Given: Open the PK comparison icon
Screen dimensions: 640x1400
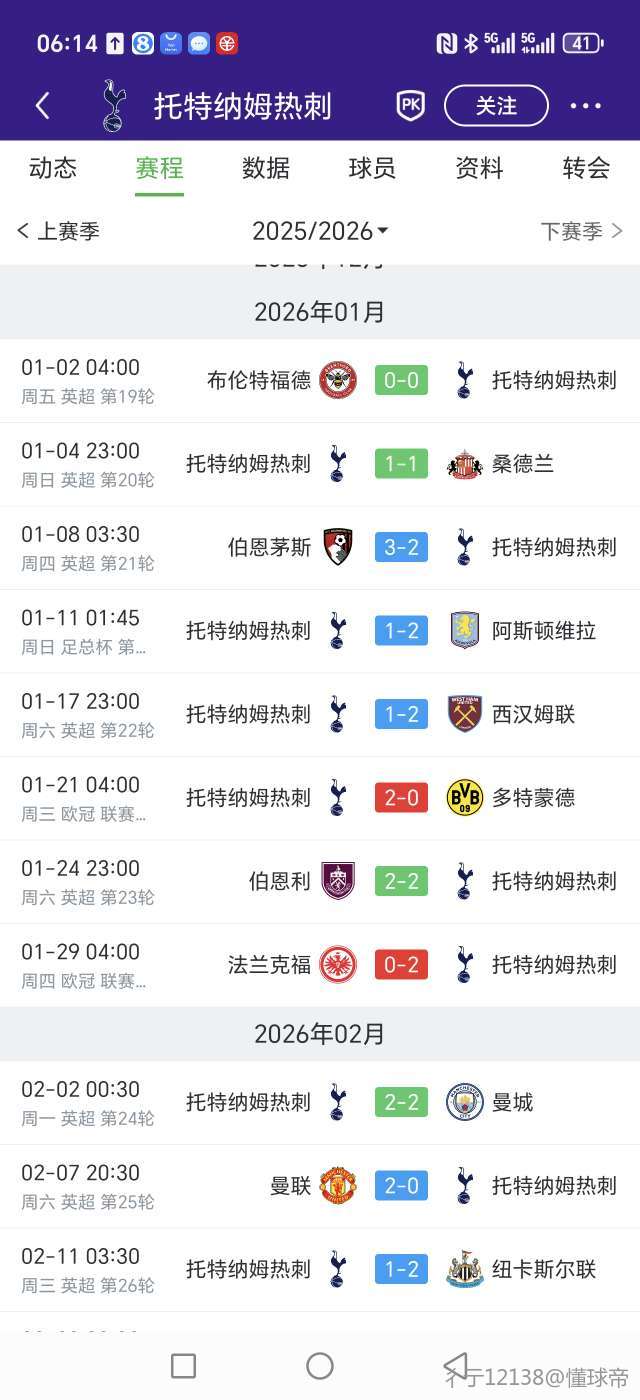Looking at the screenshot, I should [x=410, y=106].
